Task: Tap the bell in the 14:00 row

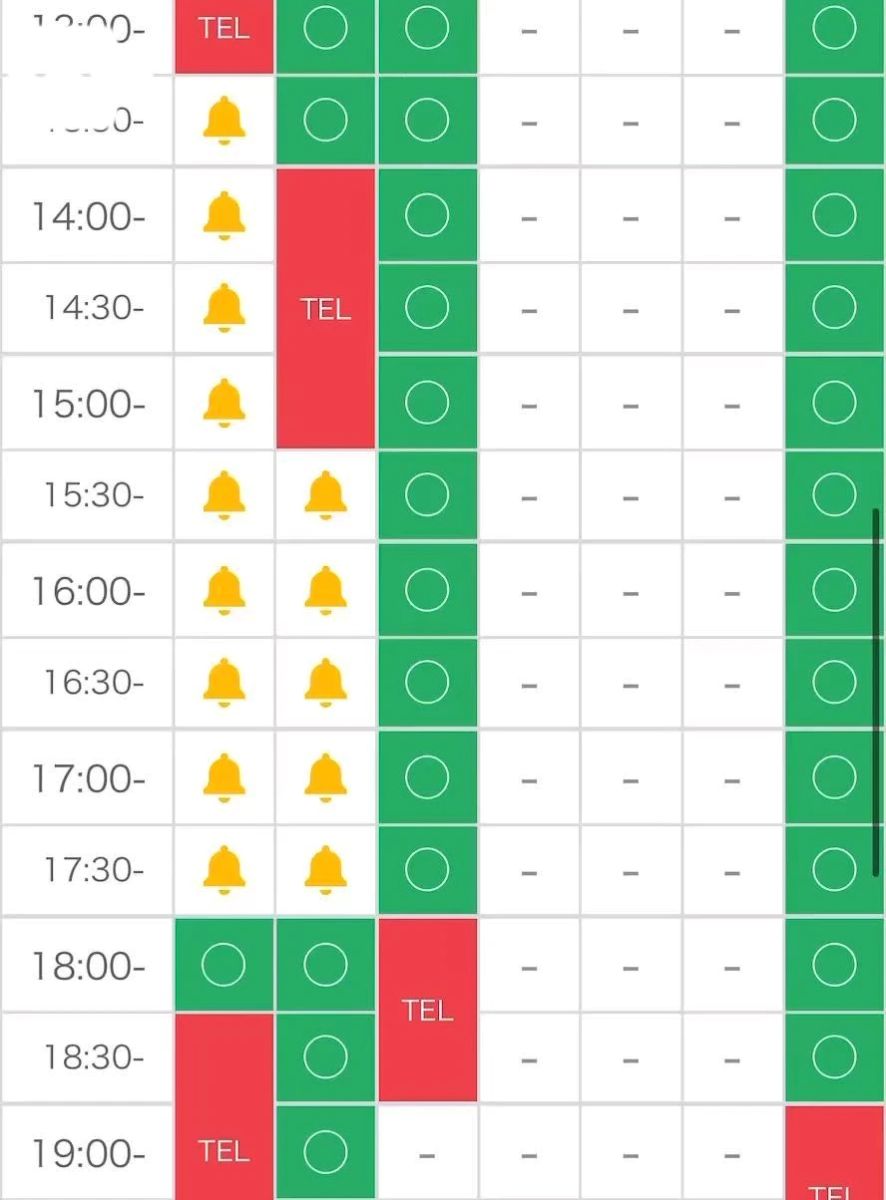Action: 224,215
